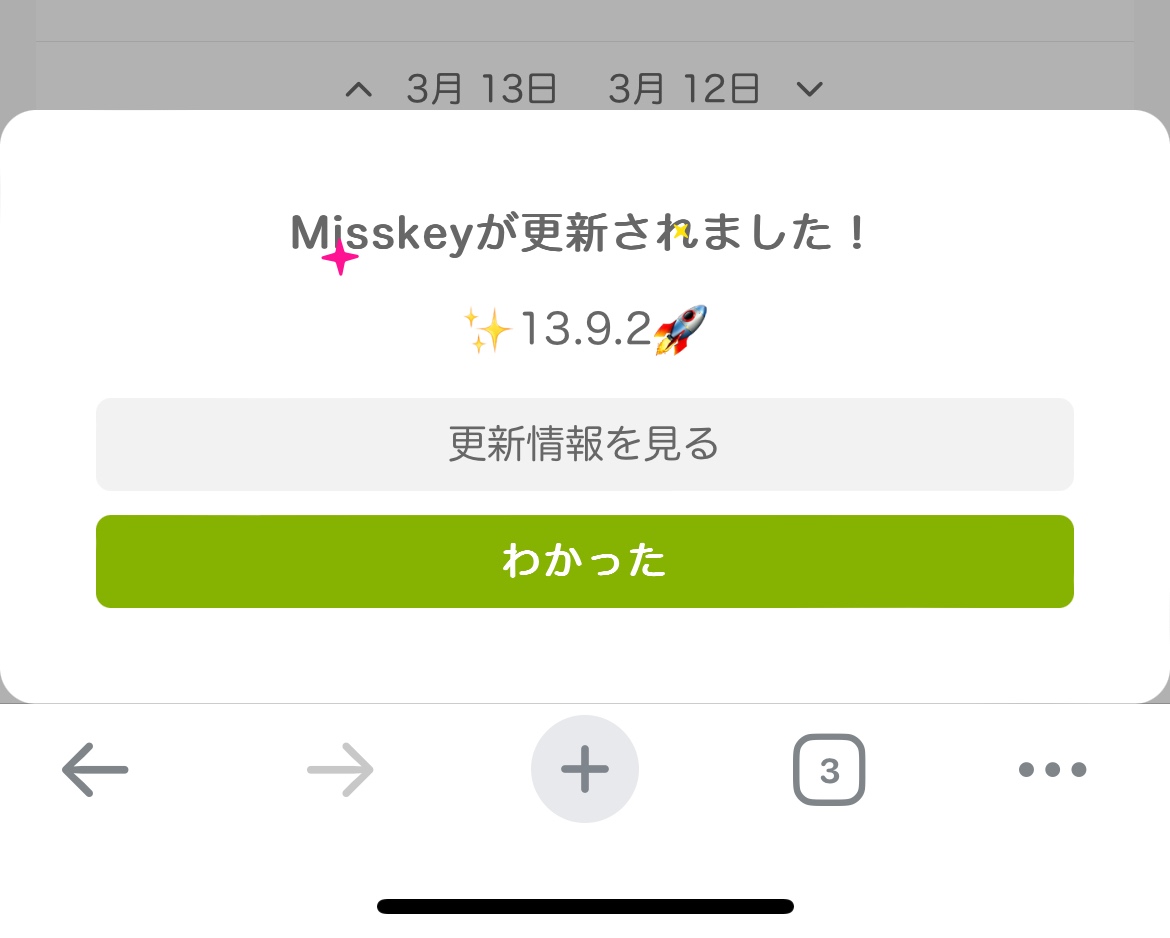Open the tab switcher showing 3 tabs
The width and height of the screenshot is (1170, 938).
(828, 770)
